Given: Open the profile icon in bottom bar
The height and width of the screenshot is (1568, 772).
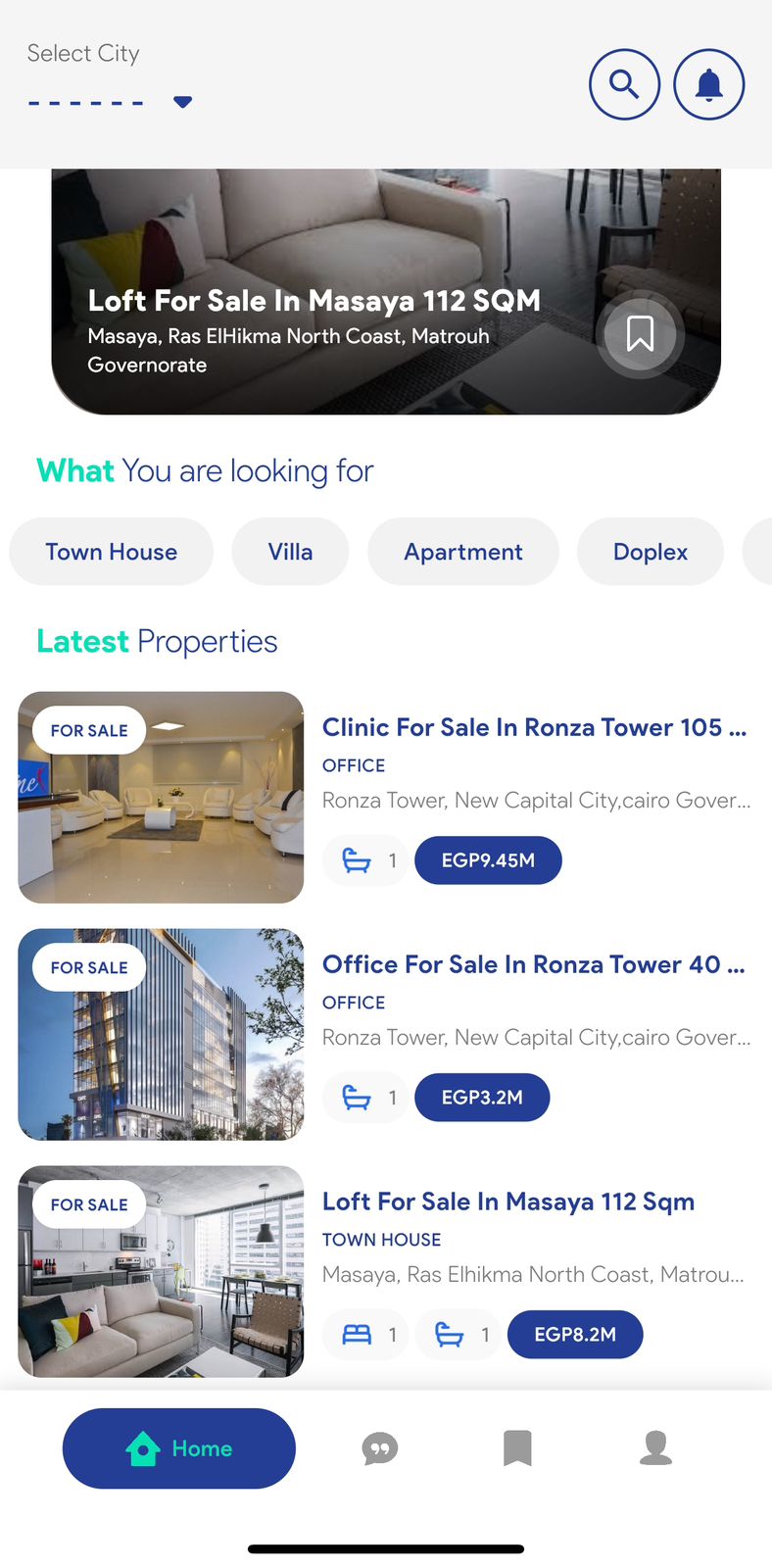Looking at the screenshot, I should 655,1448.
